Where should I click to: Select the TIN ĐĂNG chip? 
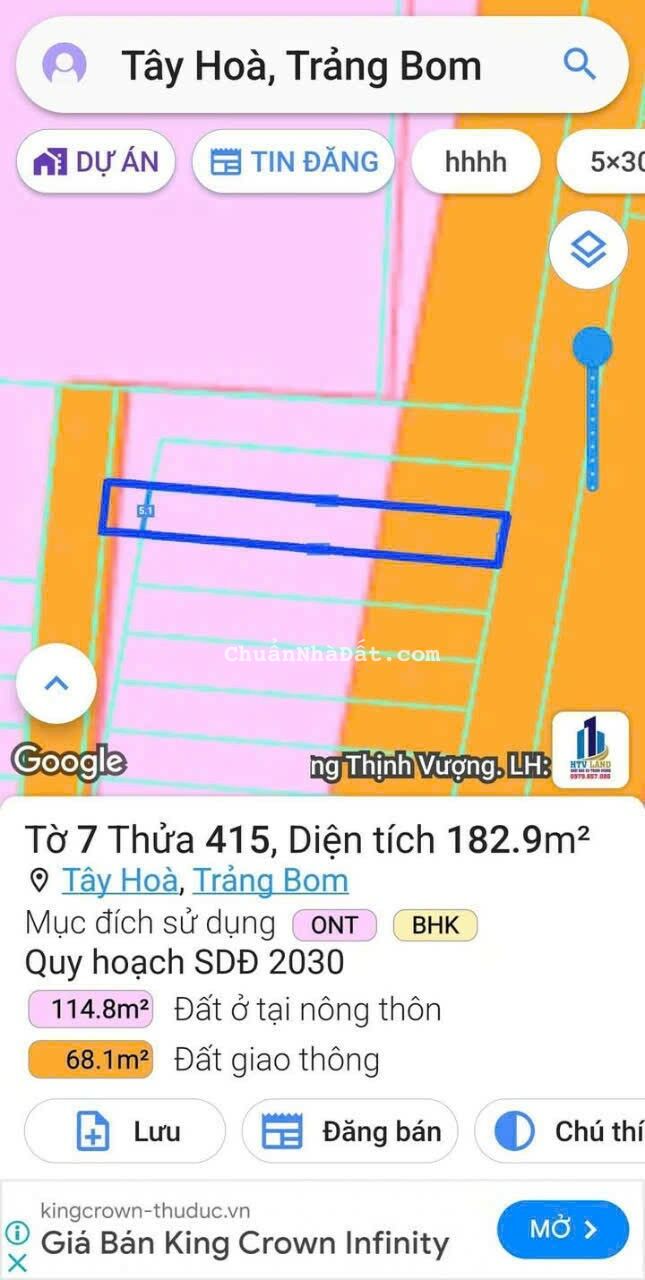pyautogui.click(x=294, y=162)
